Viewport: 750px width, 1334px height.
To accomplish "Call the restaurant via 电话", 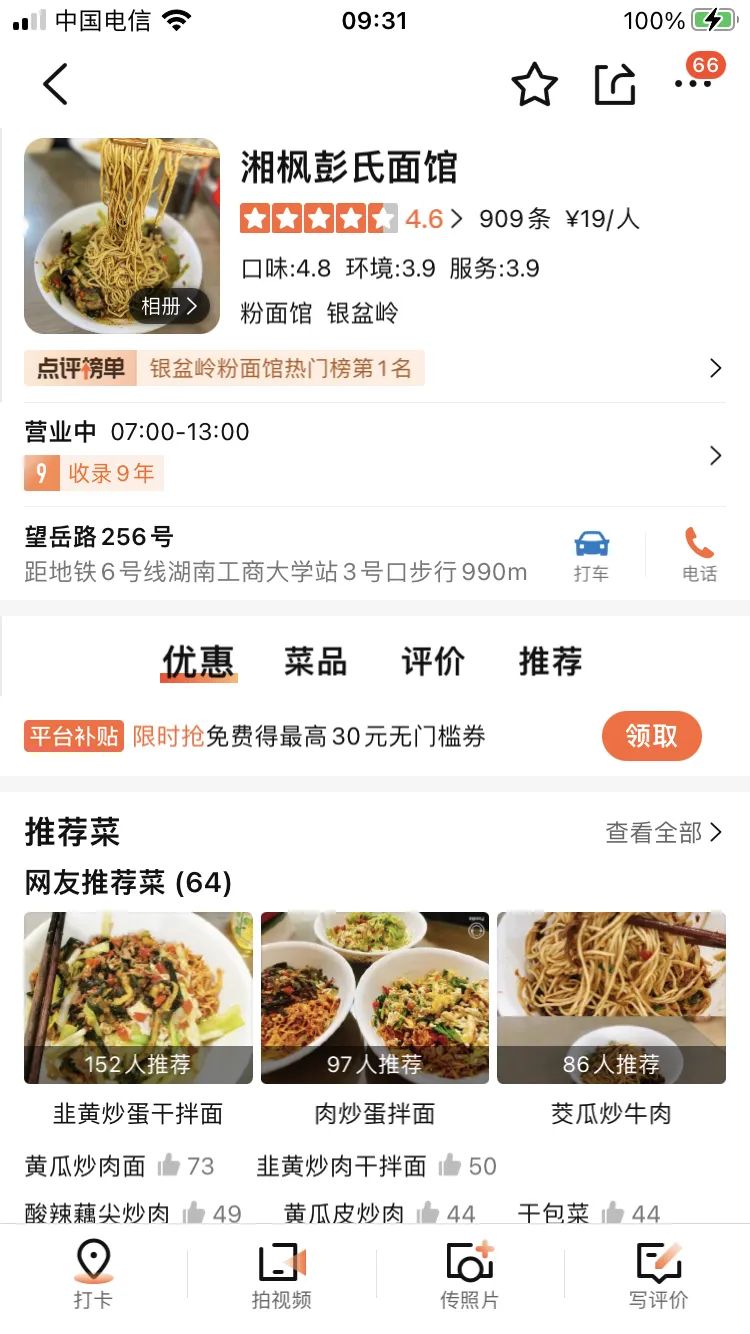I will [x=699, y=555].
